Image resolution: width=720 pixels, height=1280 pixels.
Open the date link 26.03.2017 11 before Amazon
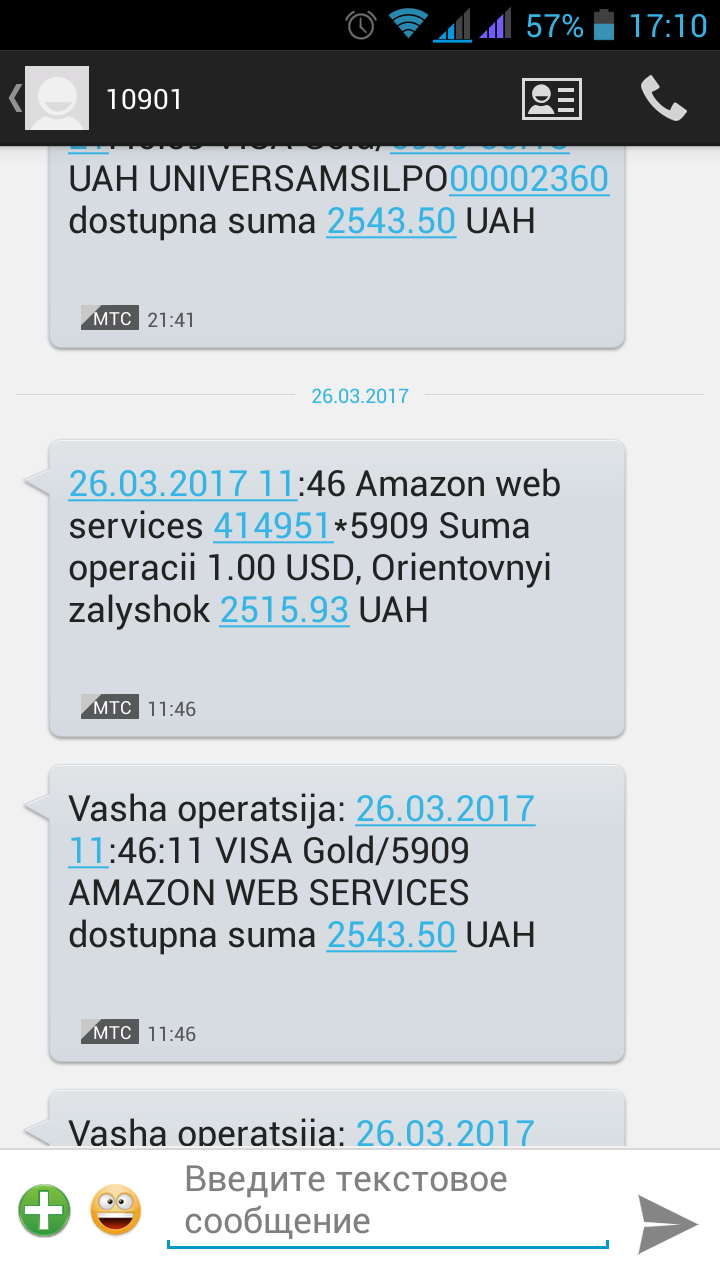click(182, 484)
